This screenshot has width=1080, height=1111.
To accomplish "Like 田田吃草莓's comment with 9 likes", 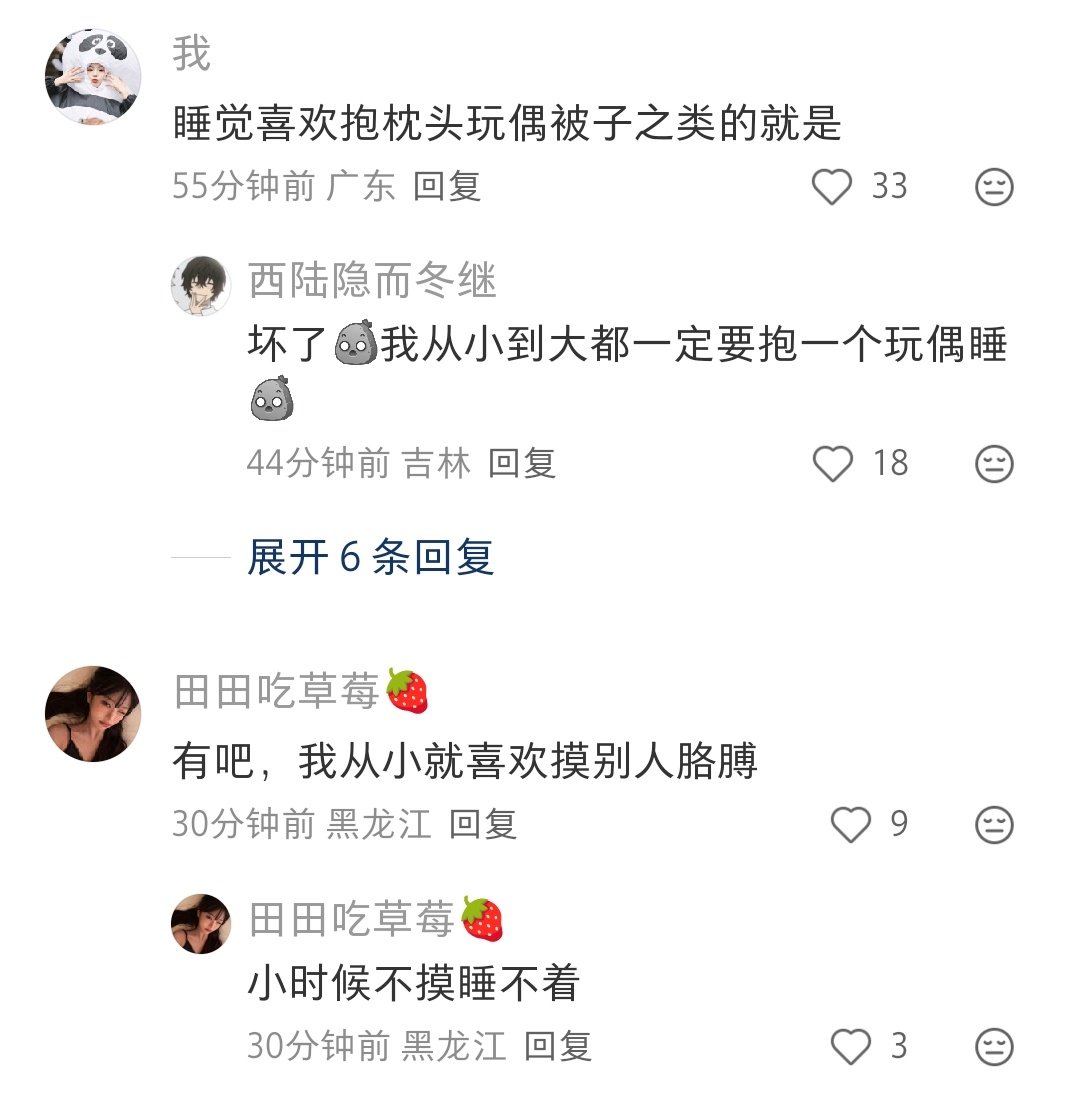I will [x=851, y=825].
